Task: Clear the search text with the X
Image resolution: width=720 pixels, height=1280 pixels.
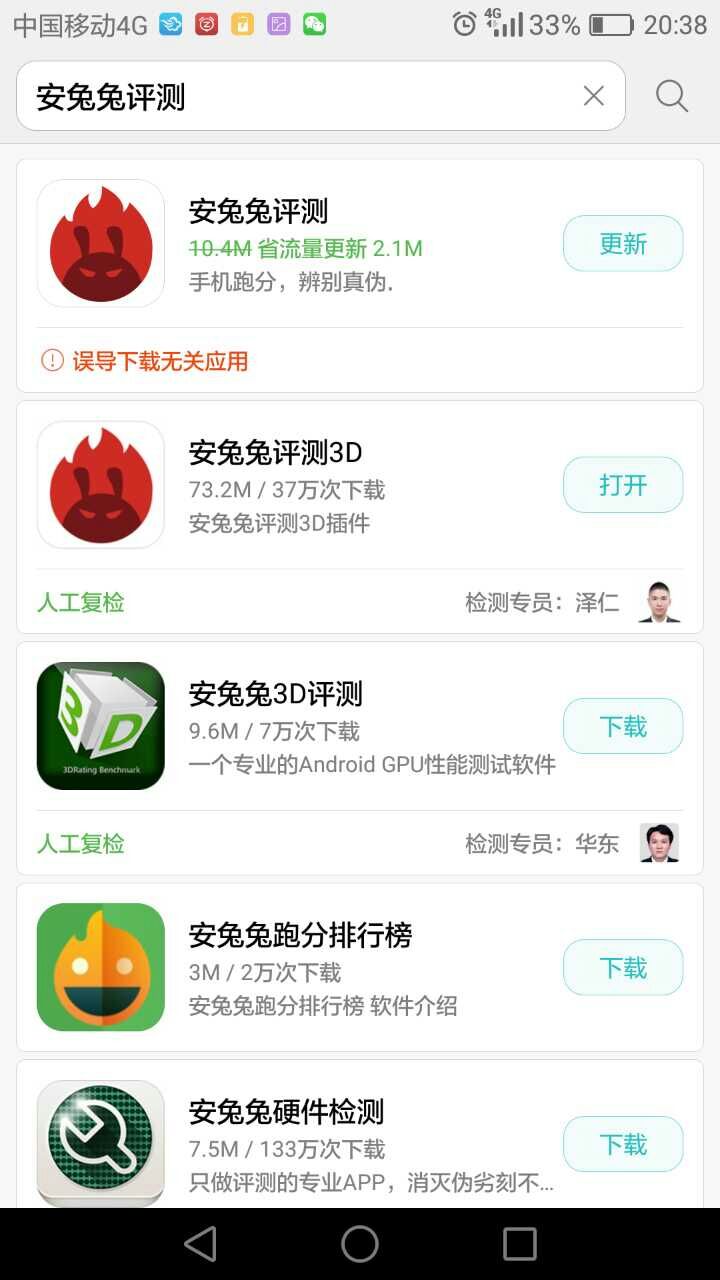Action: 593,96
